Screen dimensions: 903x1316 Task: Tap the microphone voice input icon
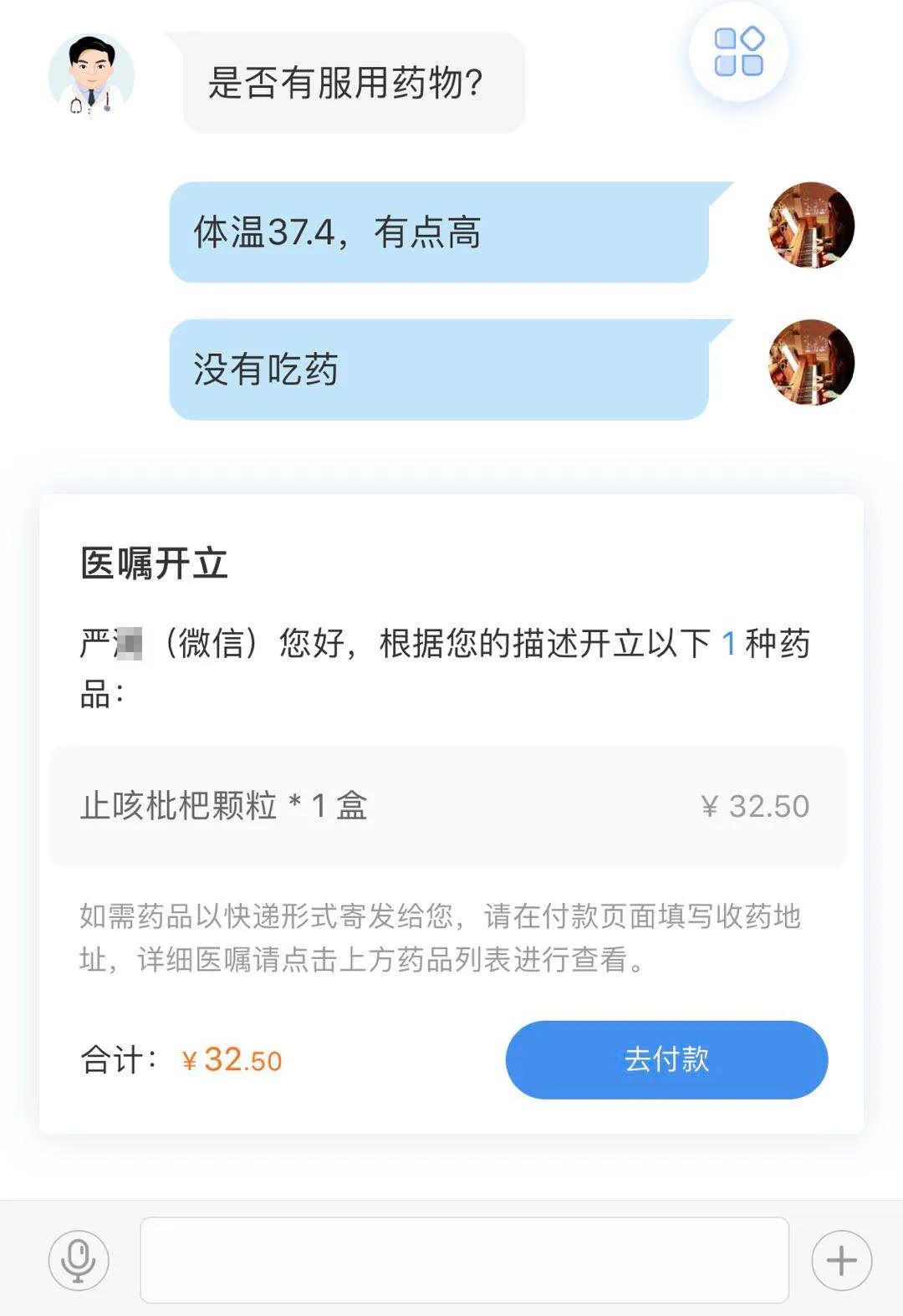(x=79, y=1260)
